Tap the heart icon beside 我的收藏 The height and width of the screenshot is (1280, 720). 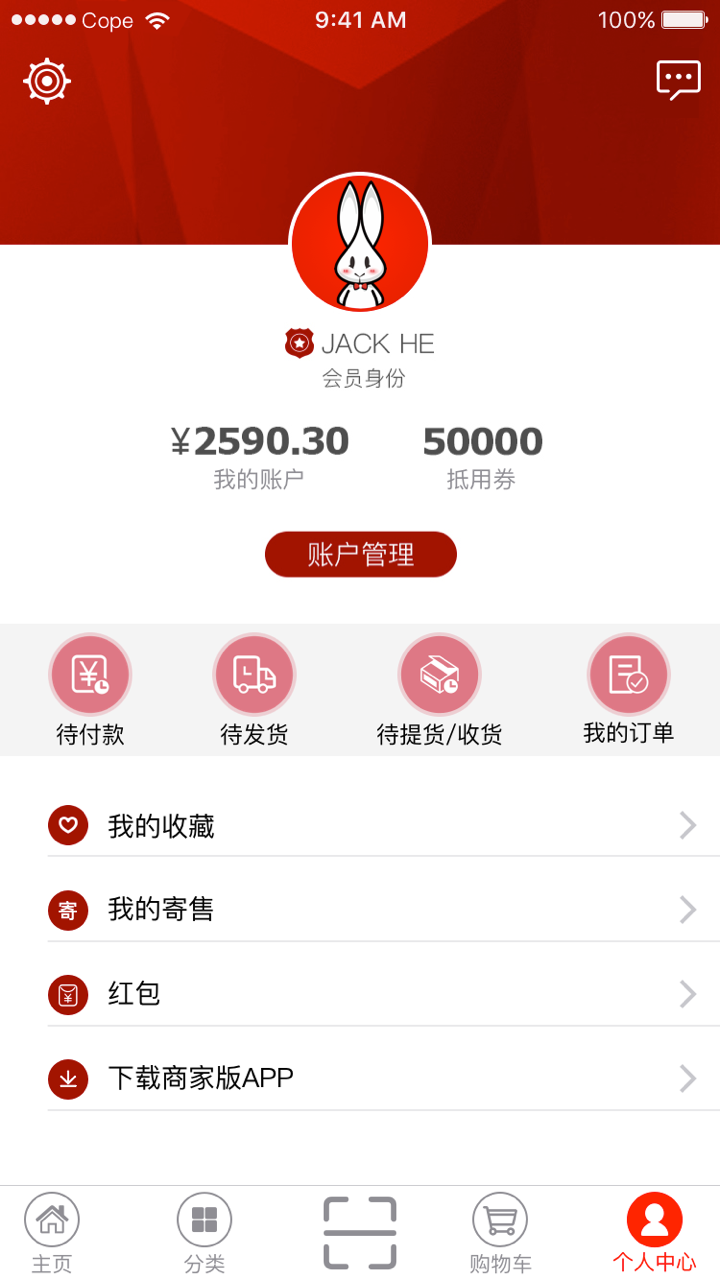pos(67,825)
